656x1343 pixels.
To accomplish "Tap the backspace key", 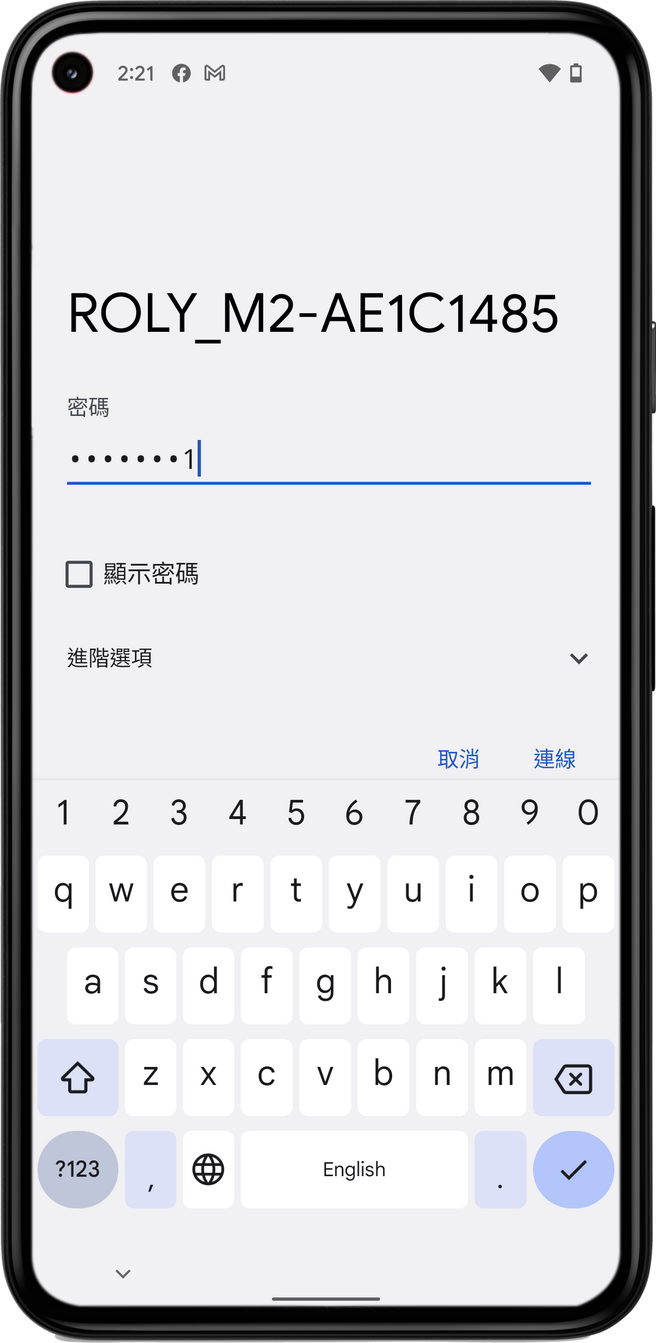I will pos(573,1078).
